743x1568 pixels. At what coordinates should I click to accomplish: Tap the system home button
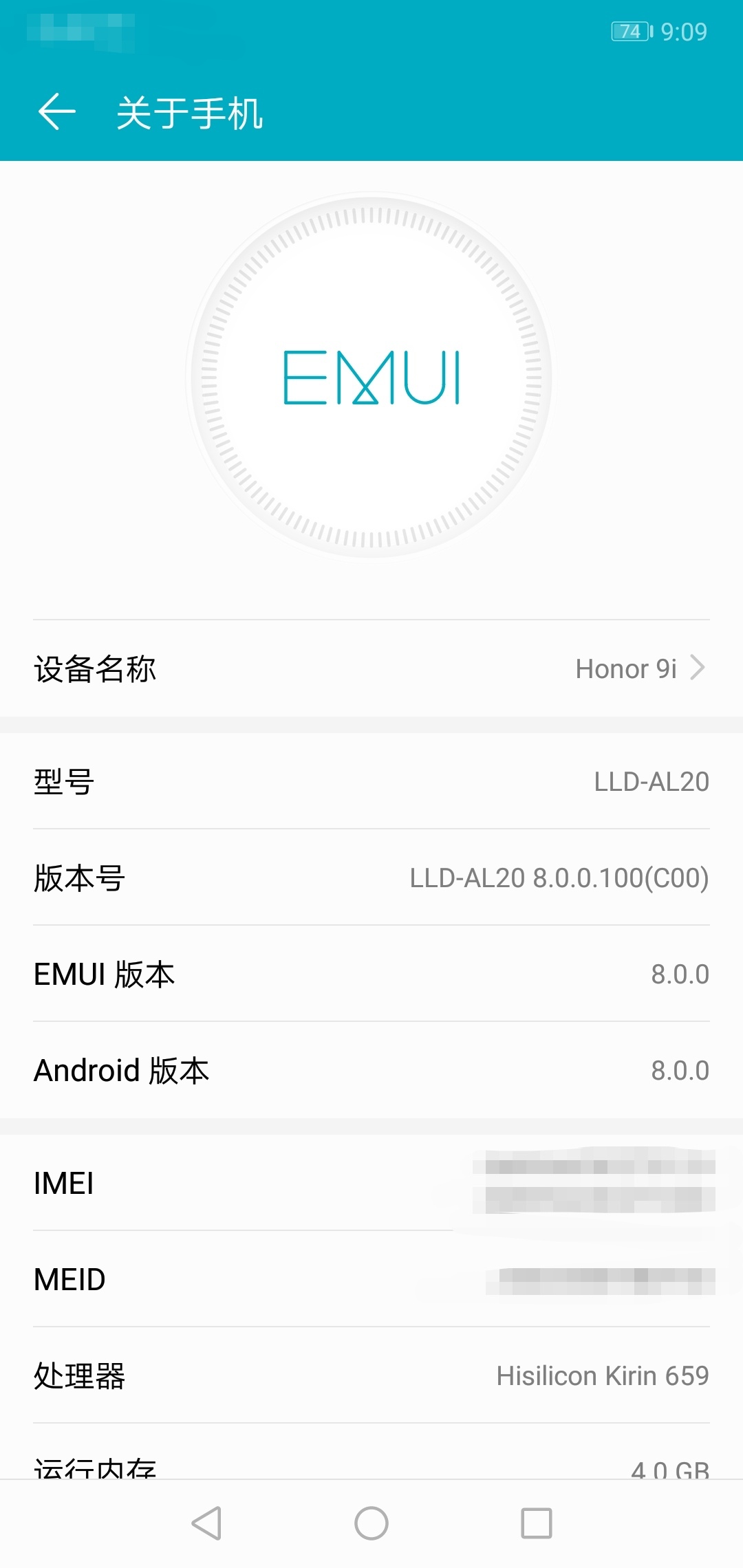[x=371, y=1523]
